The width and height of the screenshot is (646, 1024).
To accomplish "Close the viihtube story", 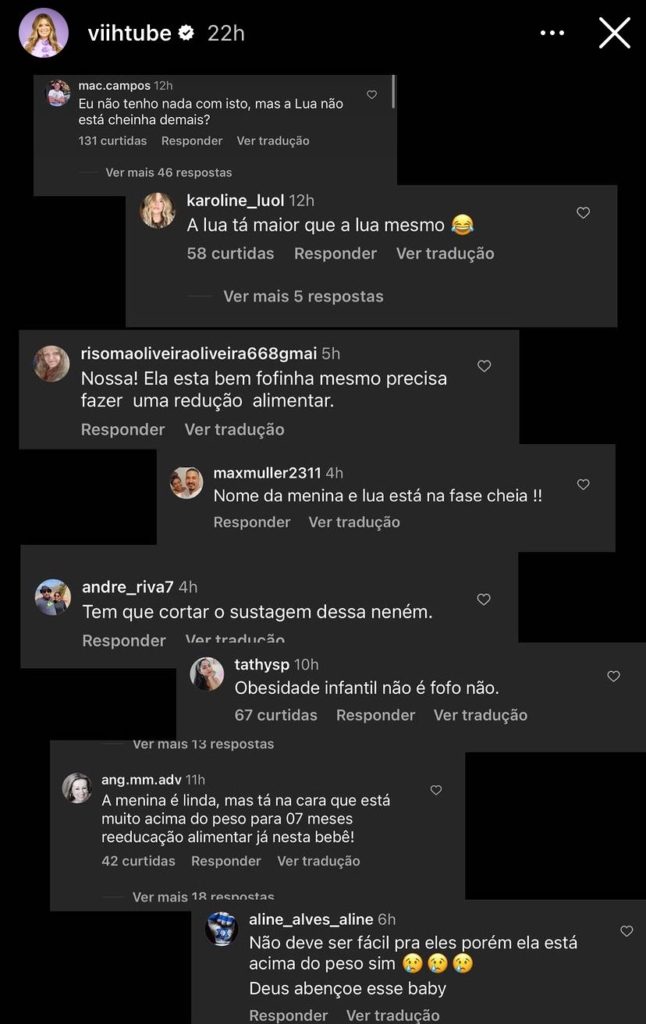I will pyautogui.click(x=614, y=33).
